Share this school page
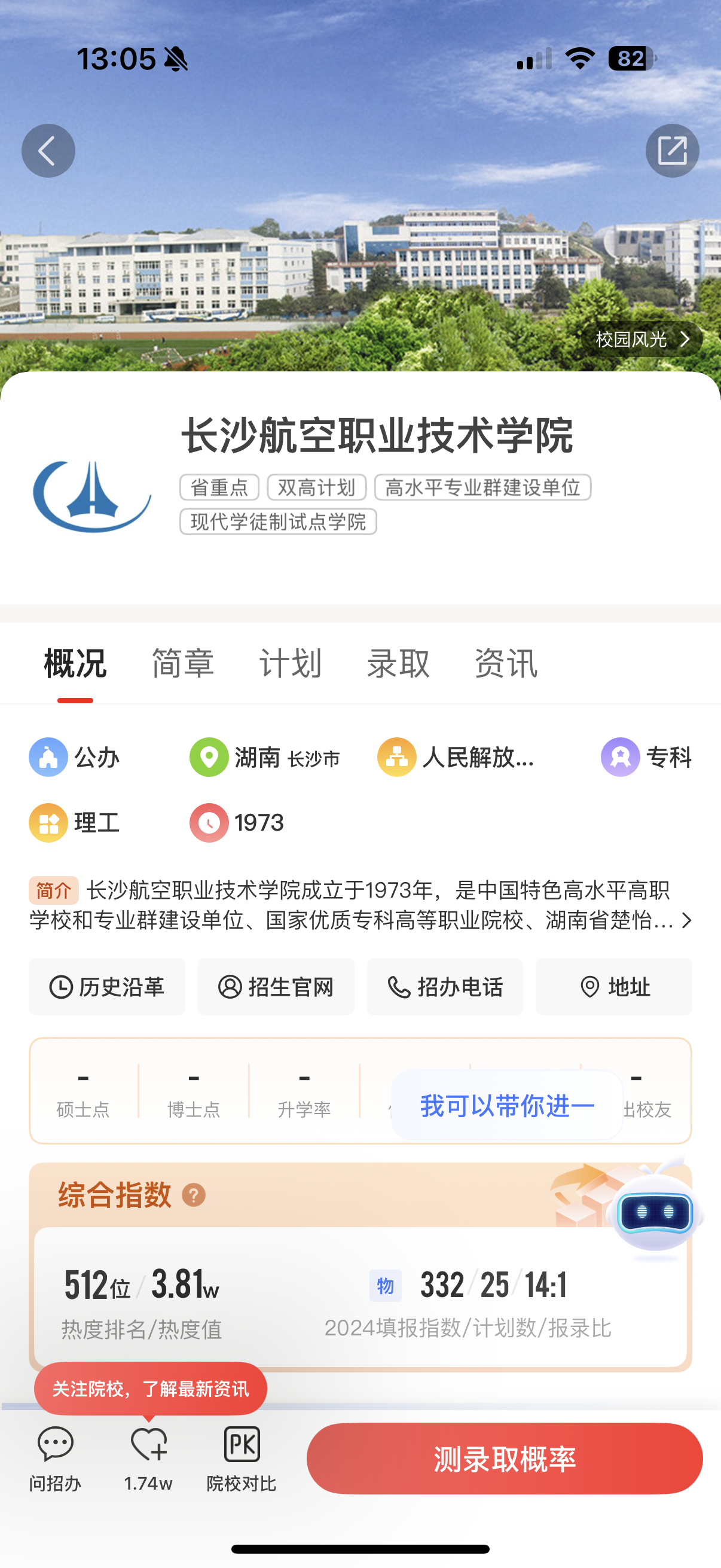Screen dimensions: 721x1568 (x=672, y=151)
